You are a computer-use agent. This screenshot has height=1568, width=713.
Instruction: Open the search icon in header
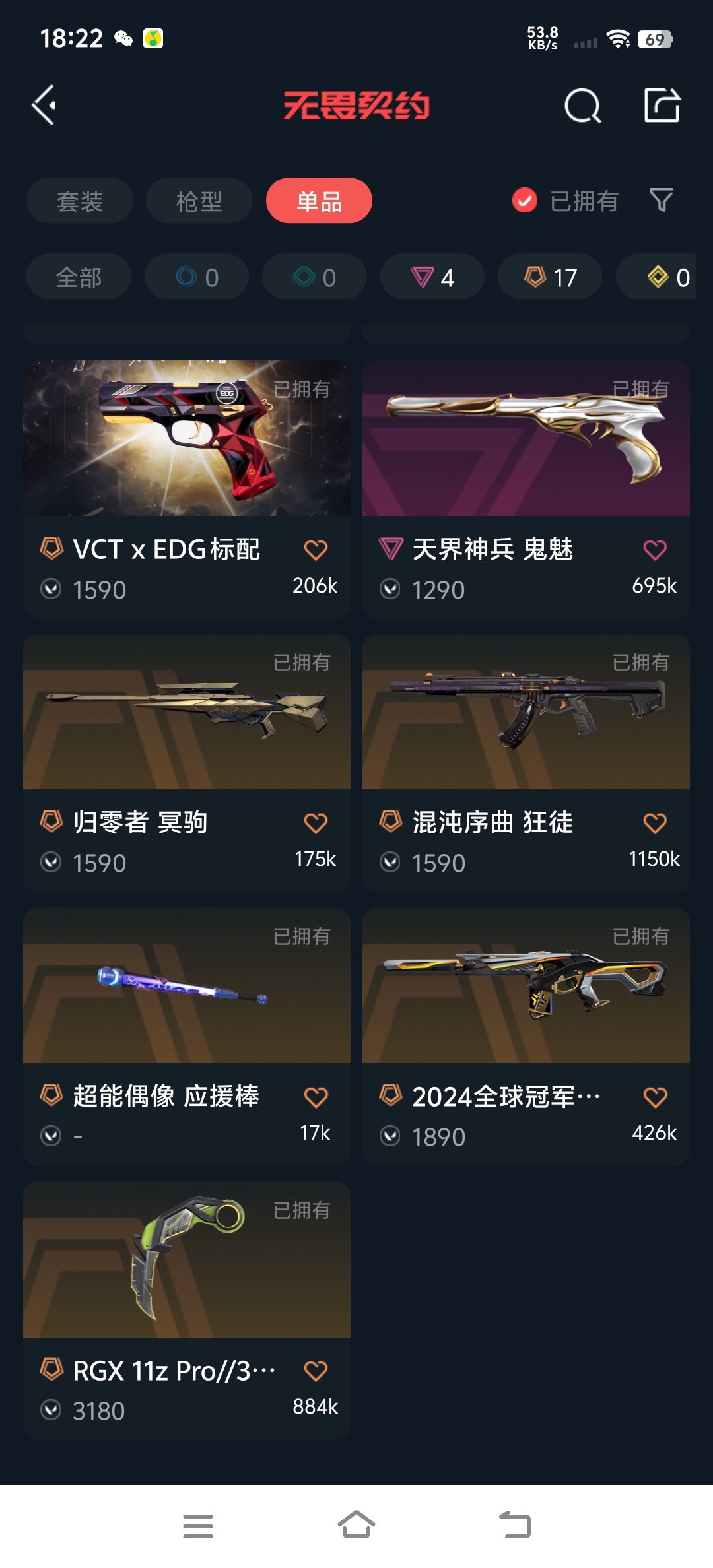(x=582, y=106)
